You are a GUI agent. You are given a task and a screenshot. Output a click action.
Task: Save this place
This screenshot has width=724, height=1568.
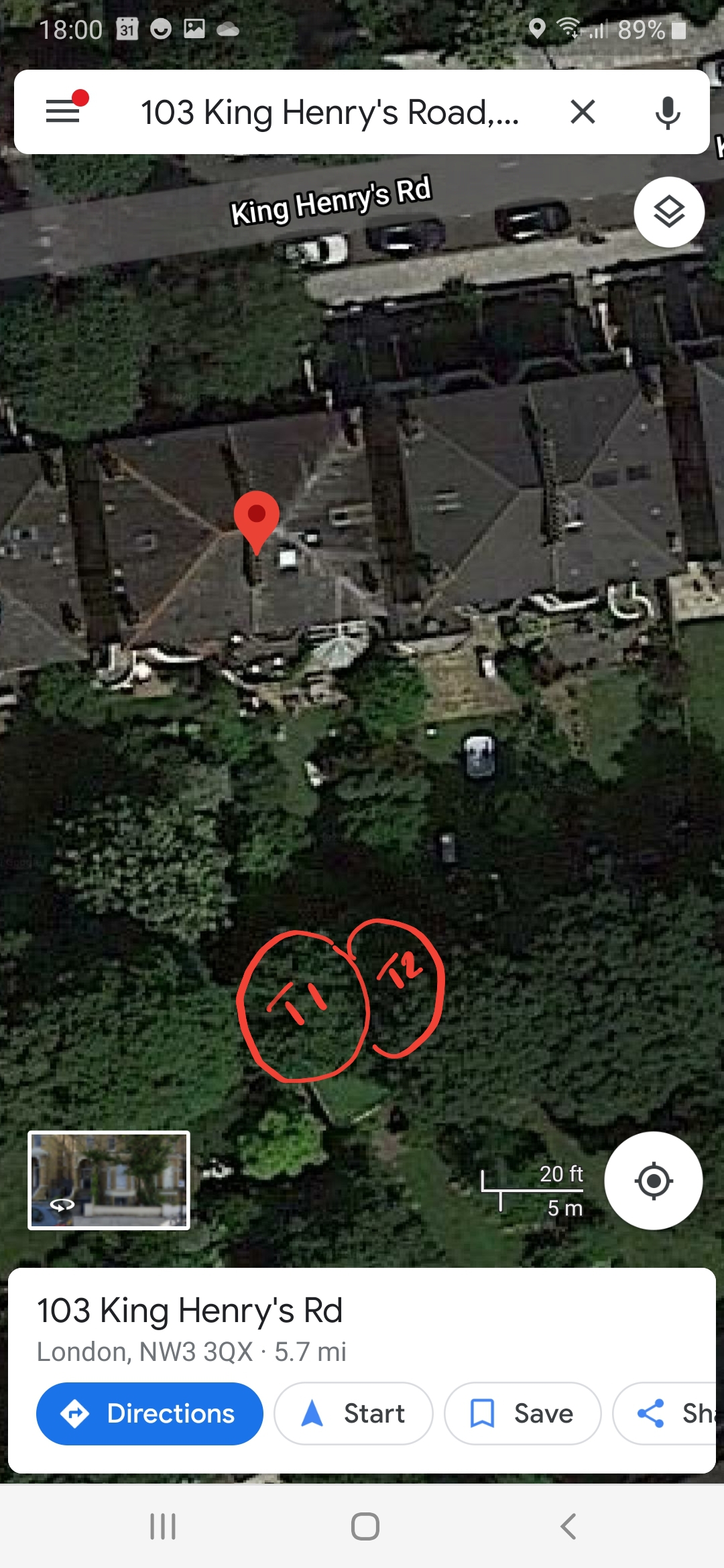click(x=523, y=1413)
